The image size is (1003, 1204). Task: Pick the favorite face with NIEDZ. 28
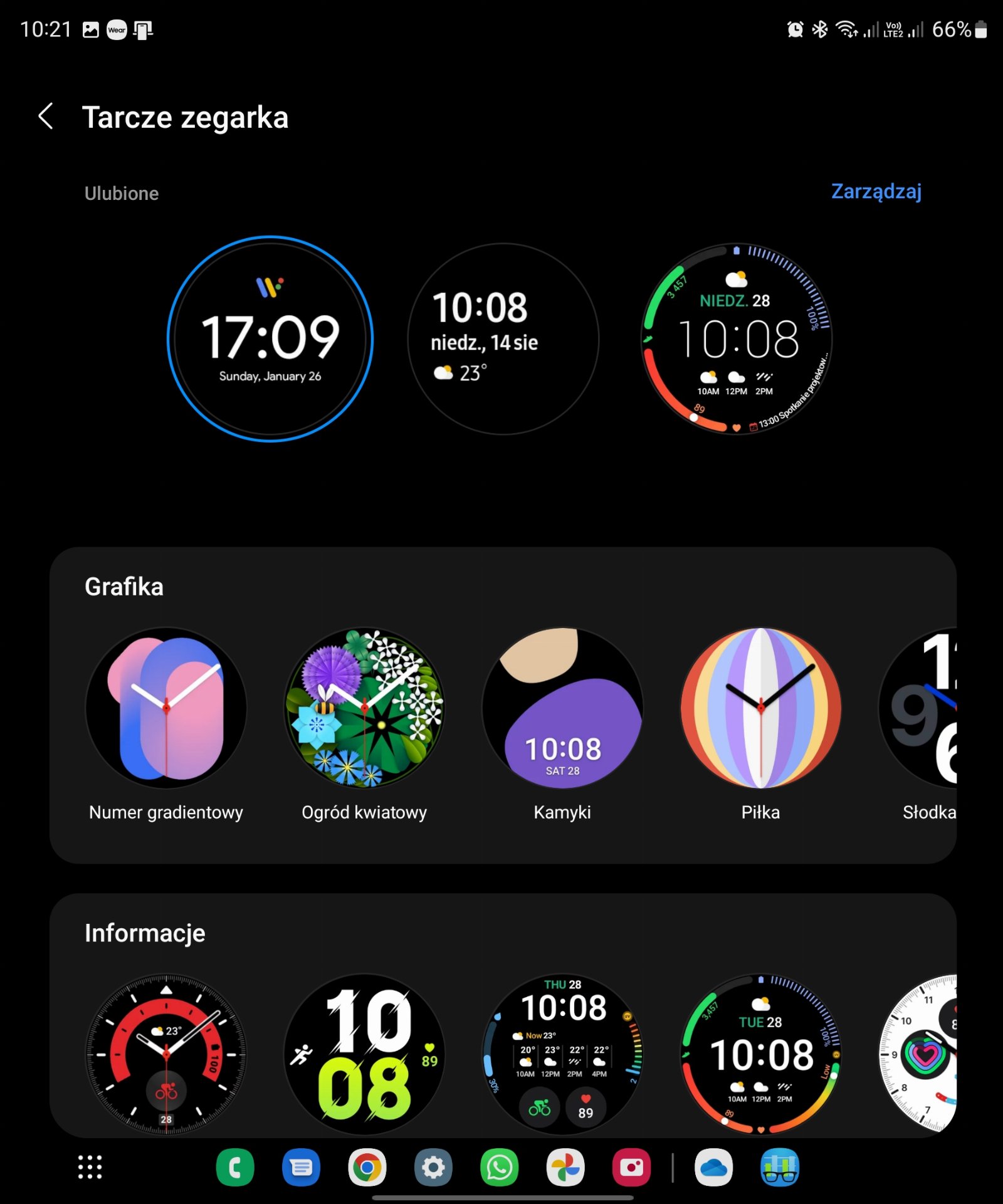(737, 339)
